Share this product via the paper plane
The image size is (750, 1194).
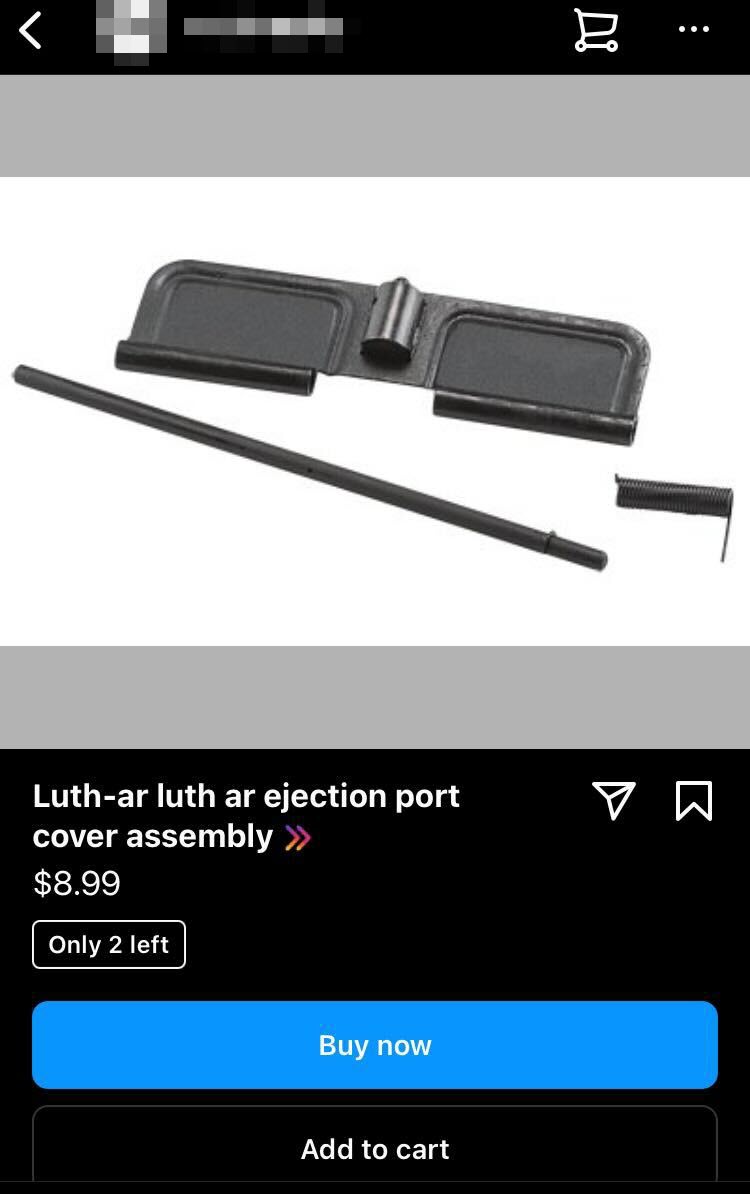613,800
